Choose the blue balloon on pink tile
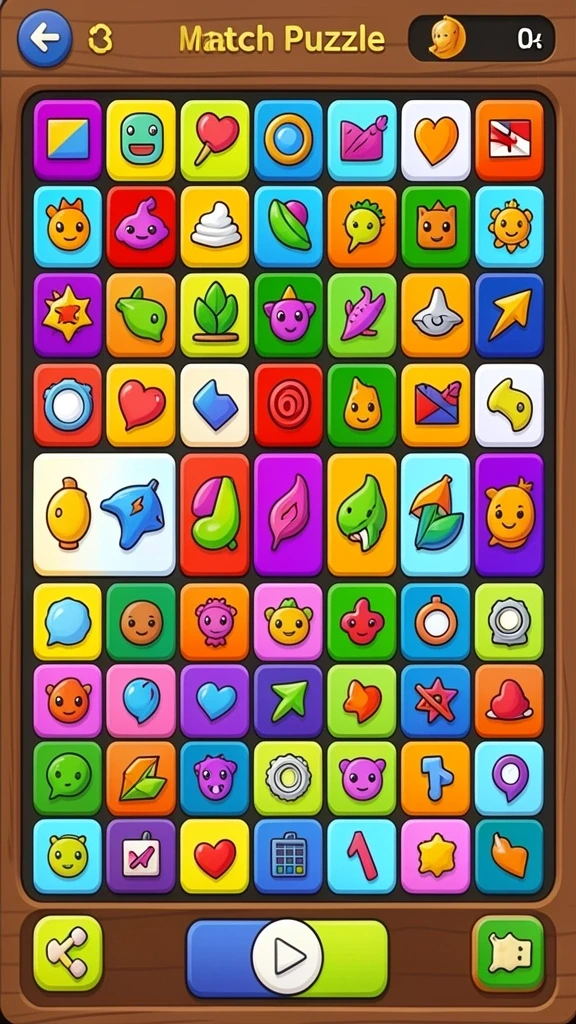The width and height of the screenshot is (576, 1024). point(141,701)
